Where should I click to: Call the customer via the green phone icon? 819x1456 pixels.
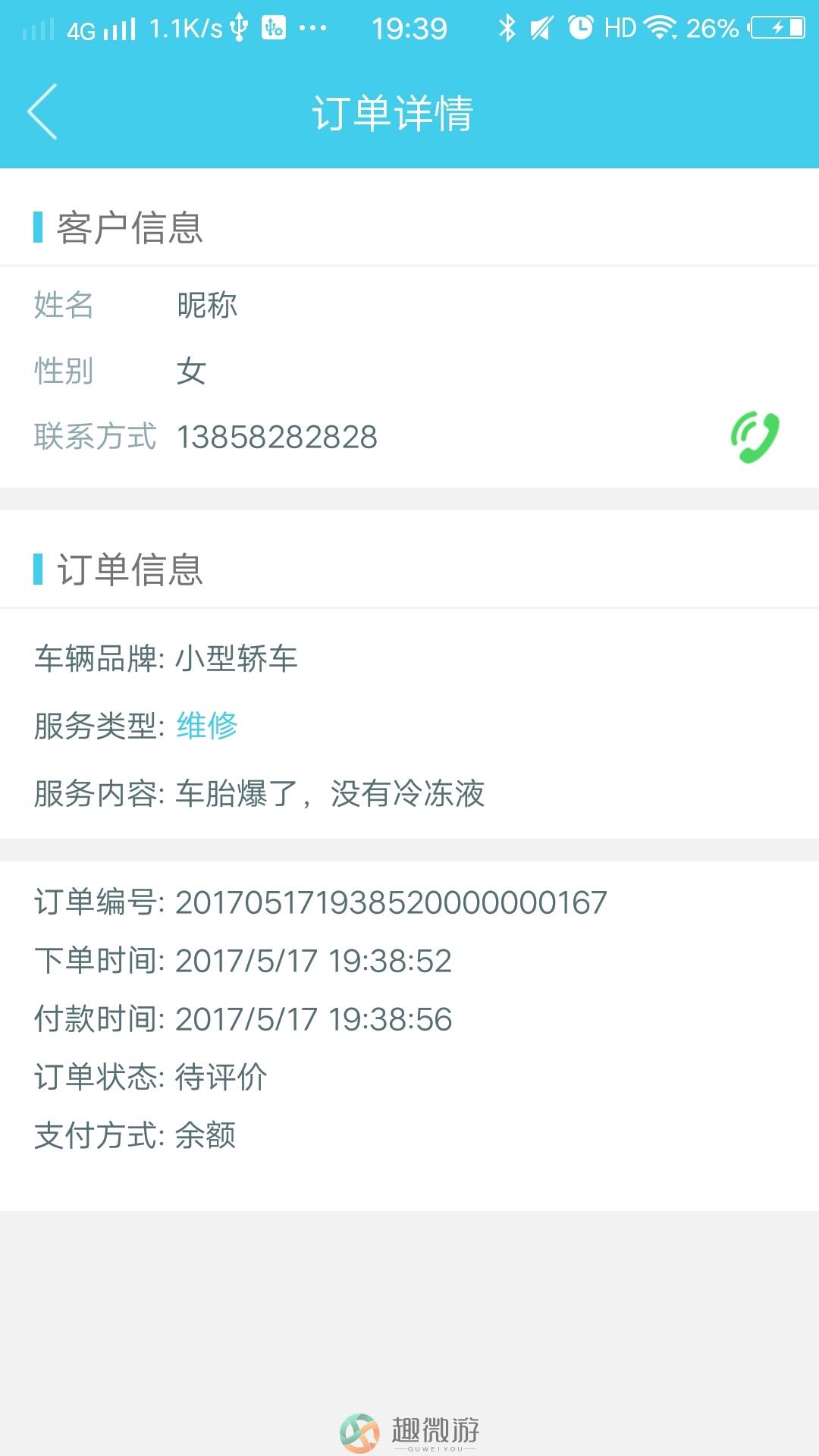(755, 437)
